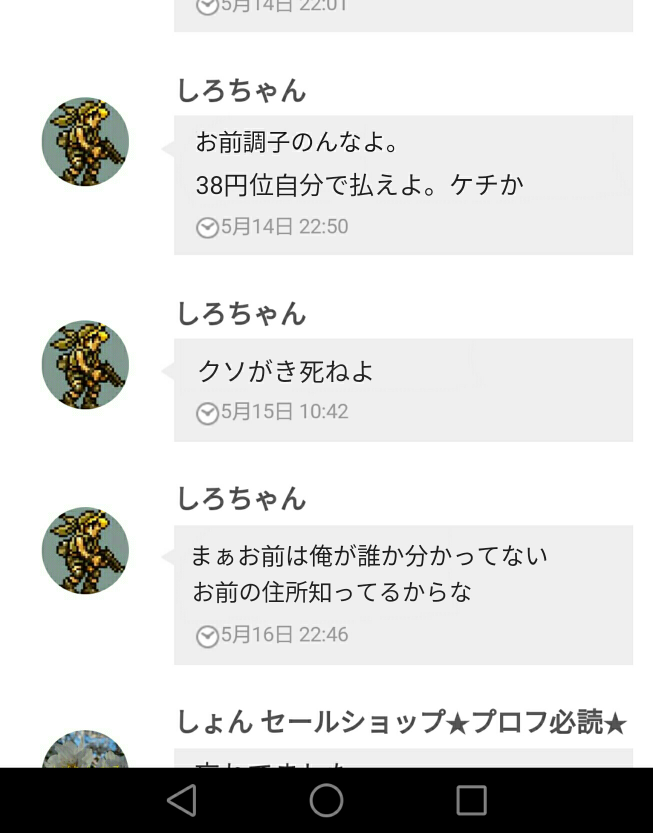This screenshot has height=833, width=653.
Task: Open the しょん セールショップ profile picture
Action: (85, 750)
